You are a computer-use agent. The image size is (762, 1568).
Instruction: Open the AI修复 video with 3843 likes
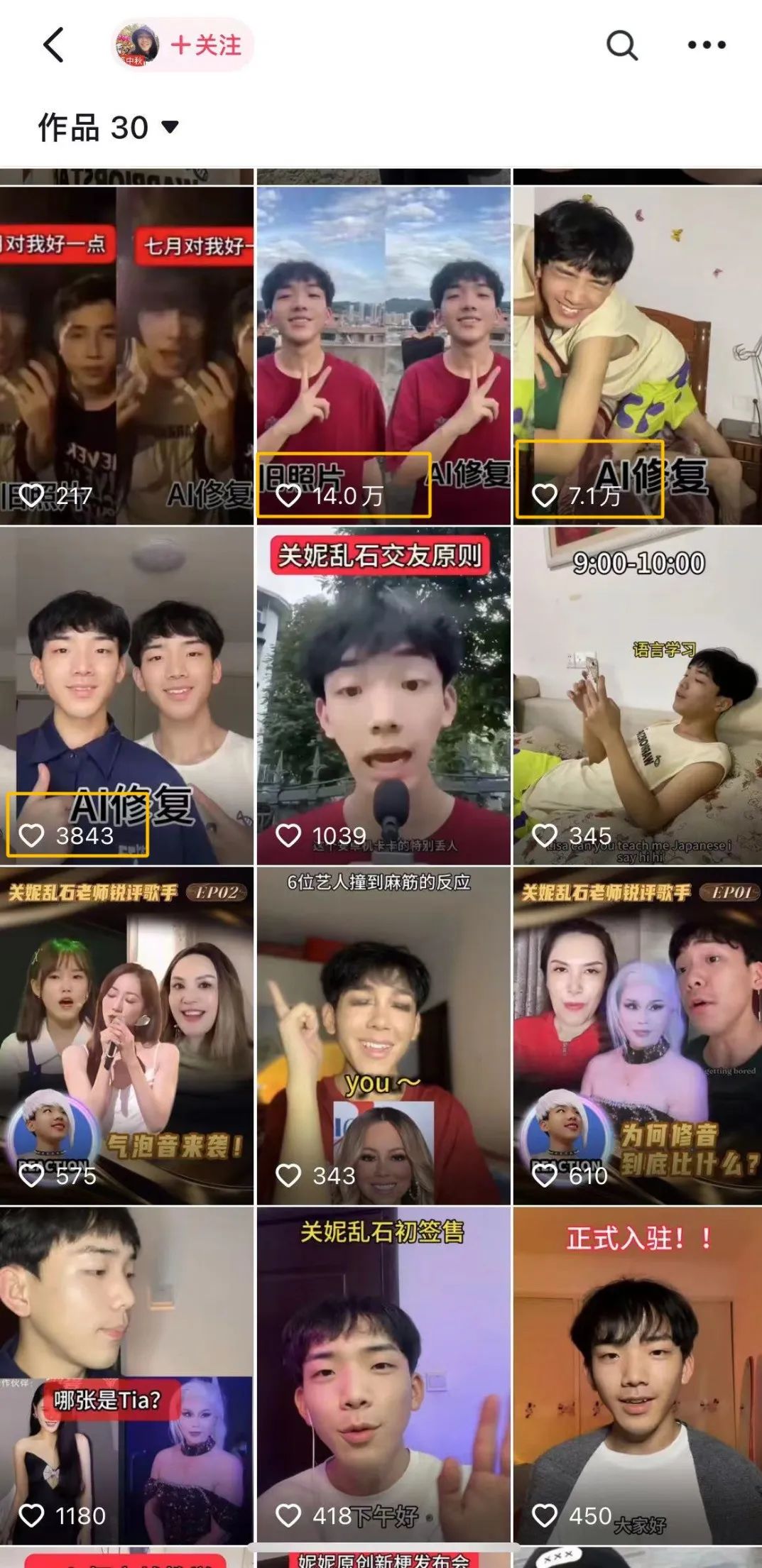click(x=126, y=696)
